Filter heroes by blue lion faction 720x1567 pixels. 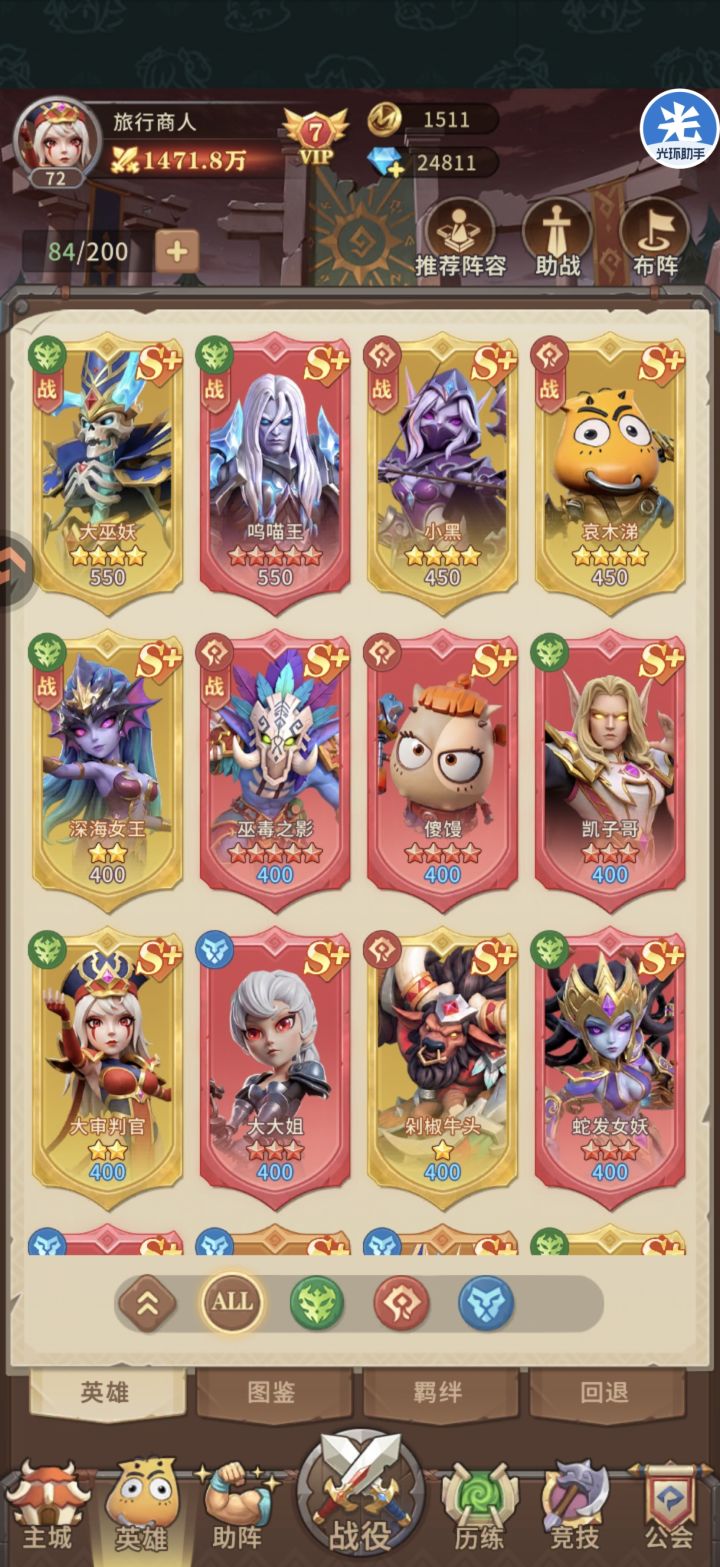(486, 1303)
